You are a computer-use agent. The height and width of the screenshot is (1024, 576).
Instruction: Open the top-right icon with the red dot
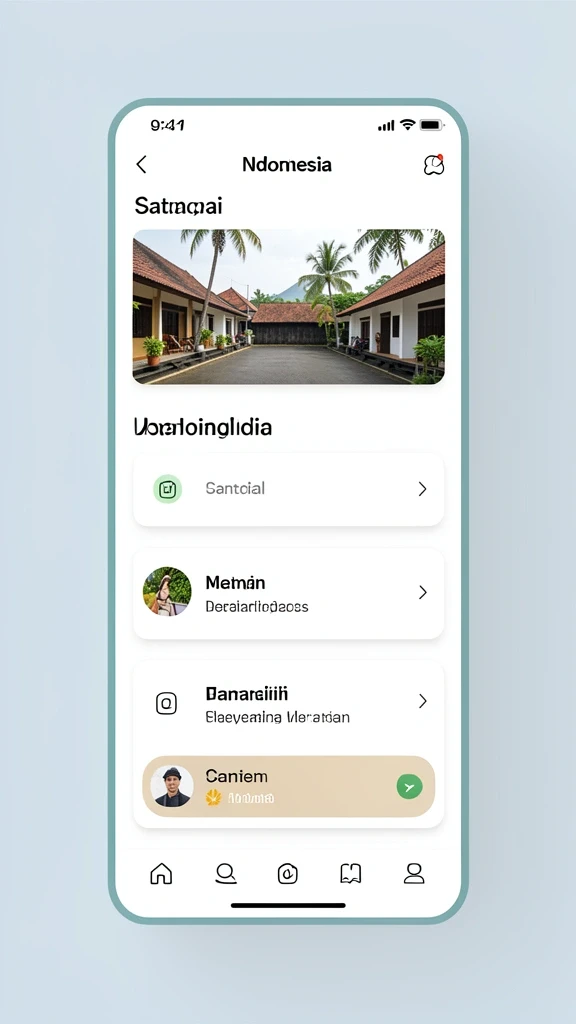click(434, 165)
